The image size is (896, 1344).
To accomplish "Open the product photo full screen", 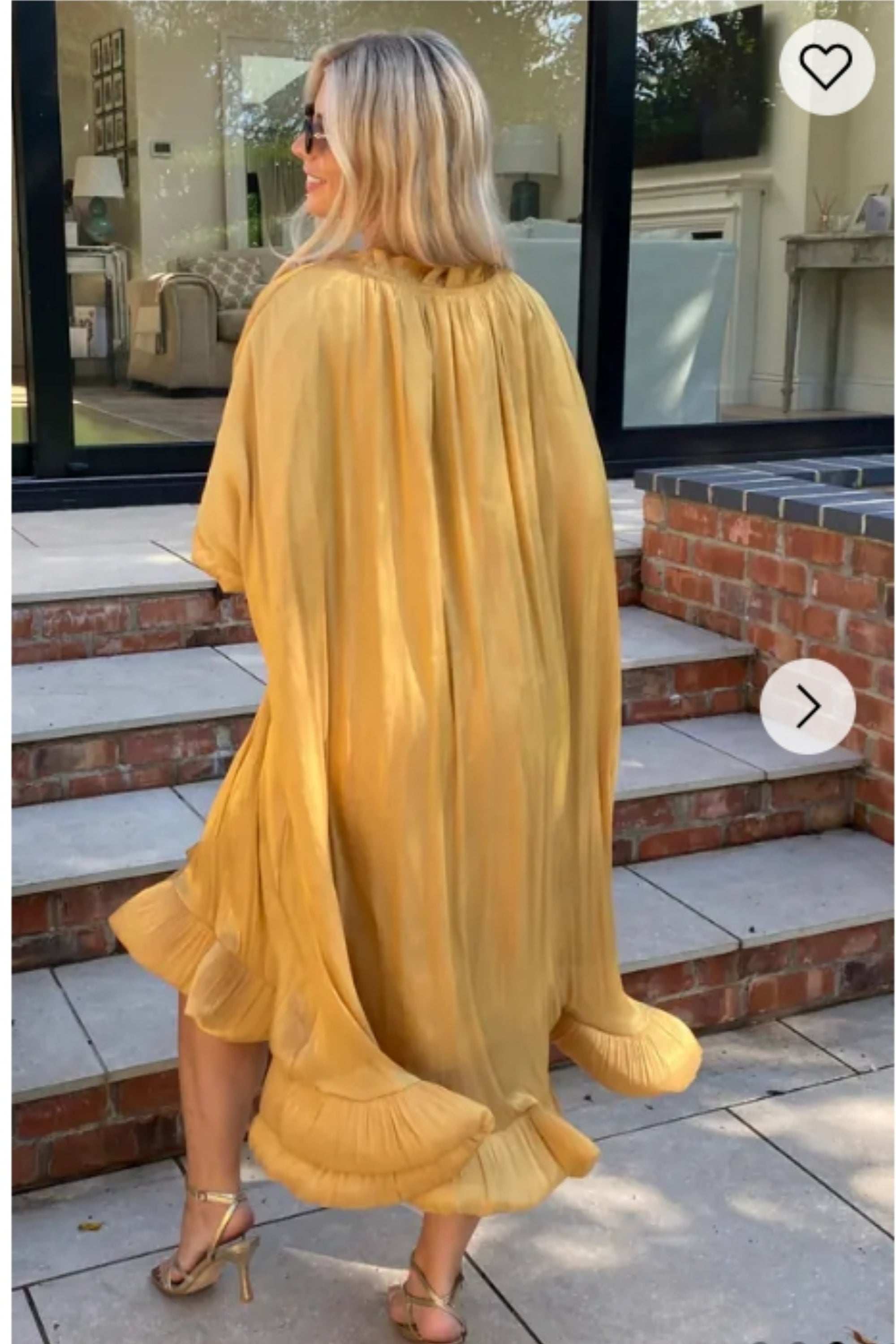I will tap(434, 686).
